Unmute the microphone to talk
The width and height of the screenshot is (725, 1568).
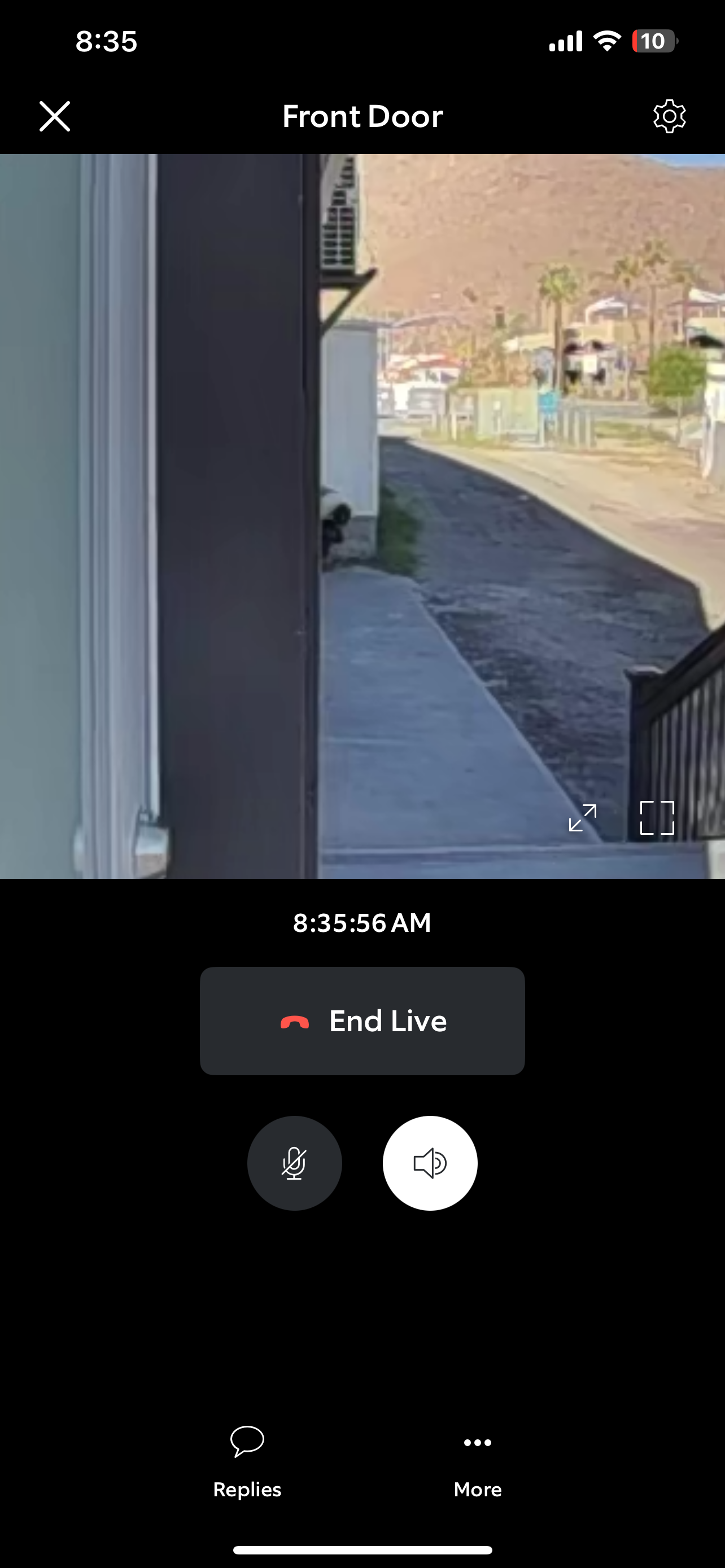(x=294, y=1163)
